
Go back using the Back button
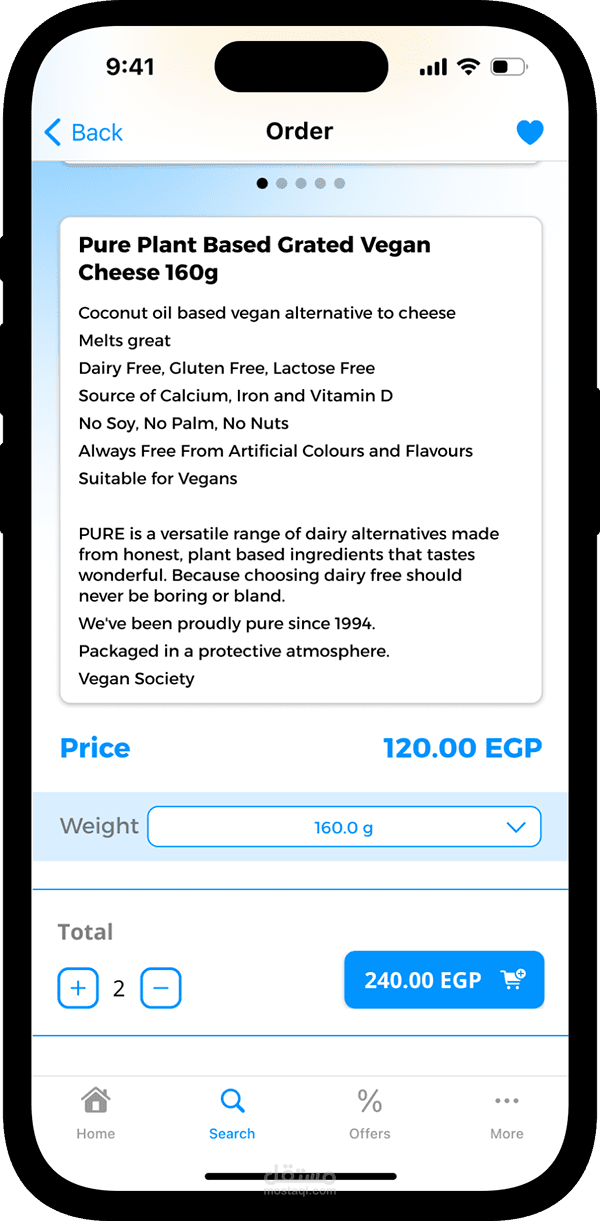pyautogui.click(x=84, y=132)
